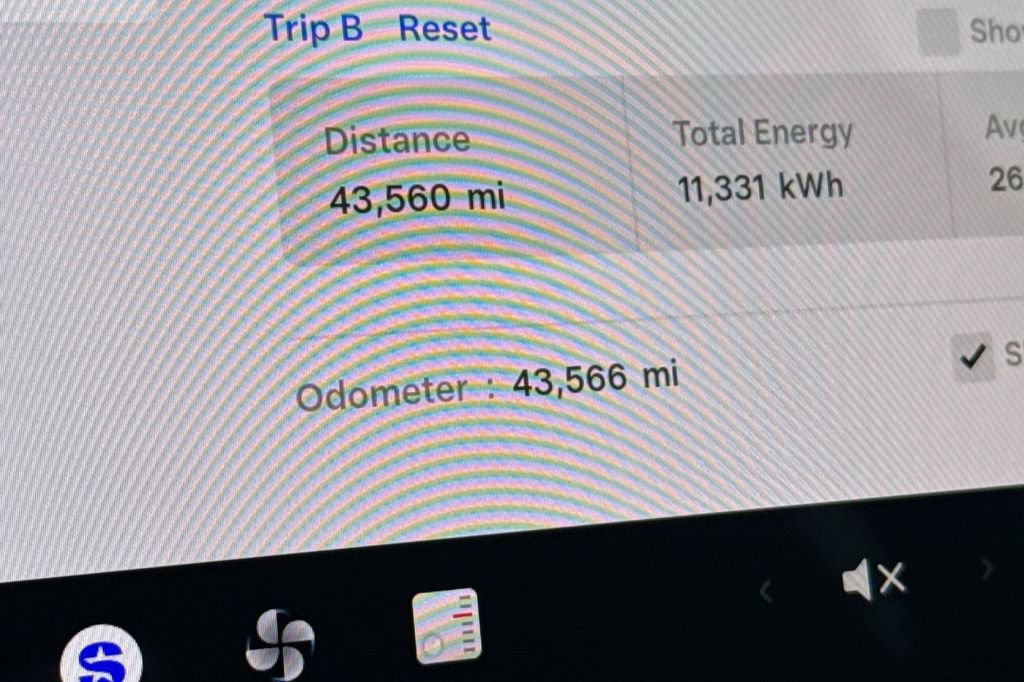Tap the muted speaker volume icon
The height and width of the screenshot is (682, 1024).
pos(874,579)
